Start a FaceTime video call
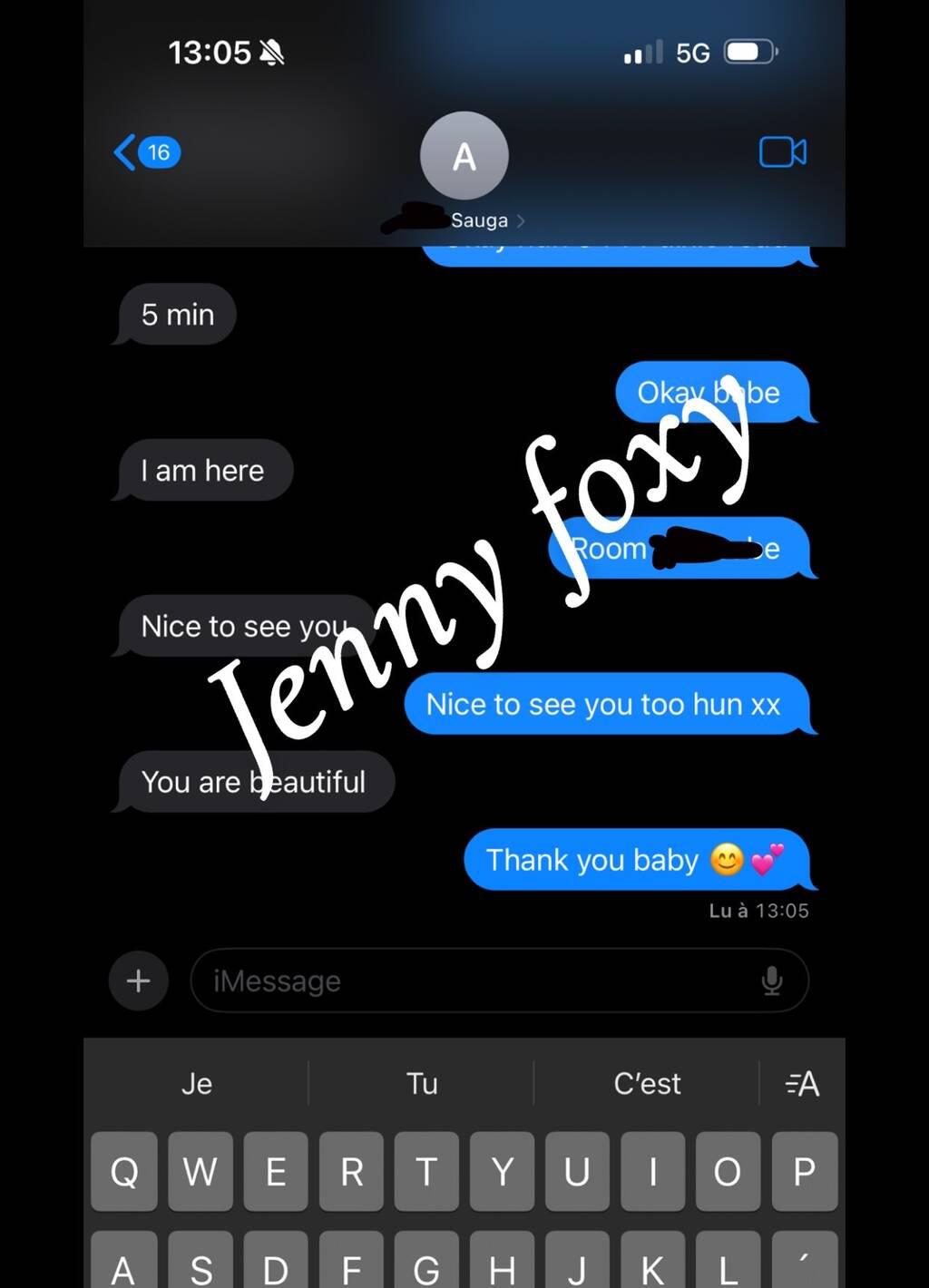This screenshot has width=929, height=1288. click(x=782, y=152)
